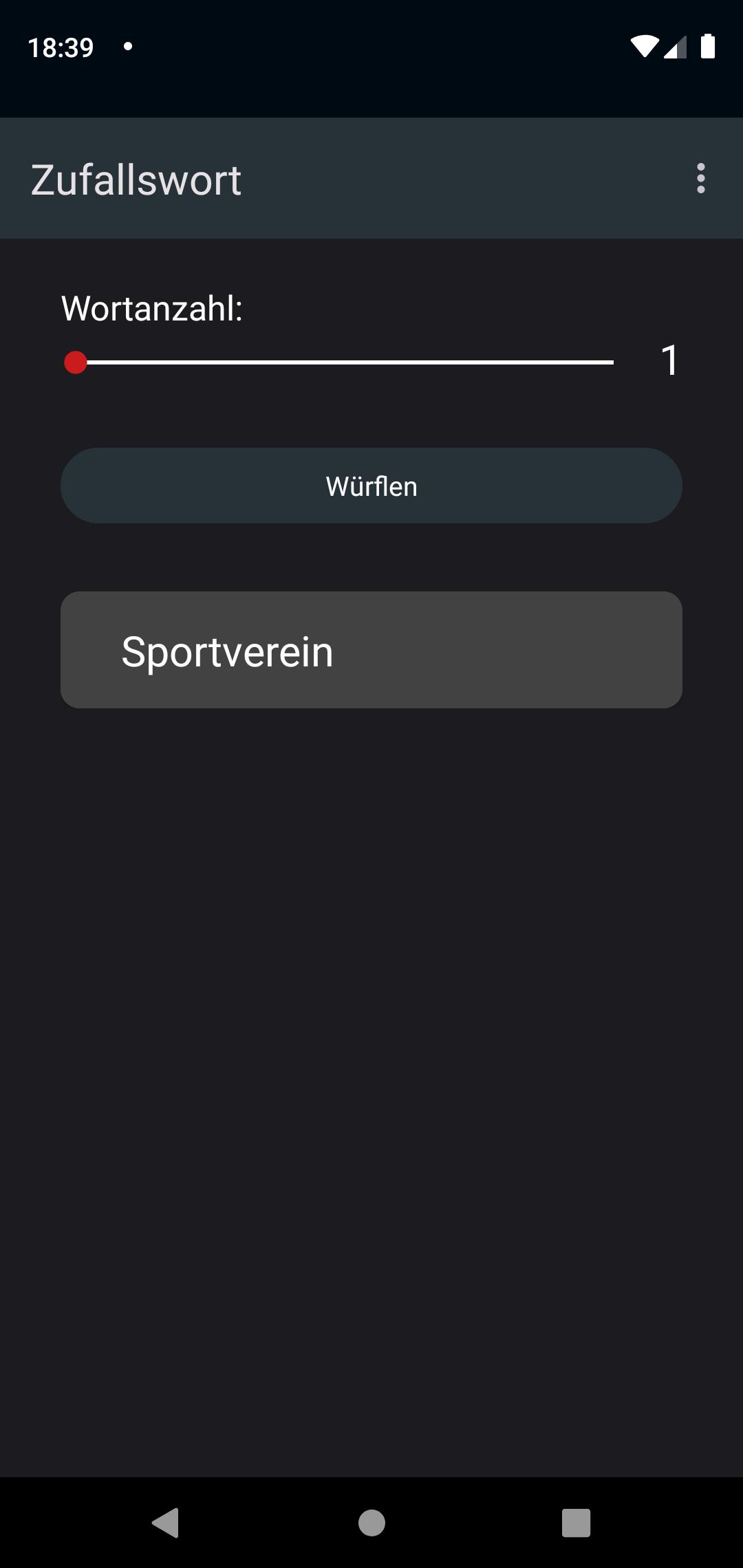Open the recent apps overview
Image resolution: width=743 pixels, height=1568 pixels.
[576, 1522]
